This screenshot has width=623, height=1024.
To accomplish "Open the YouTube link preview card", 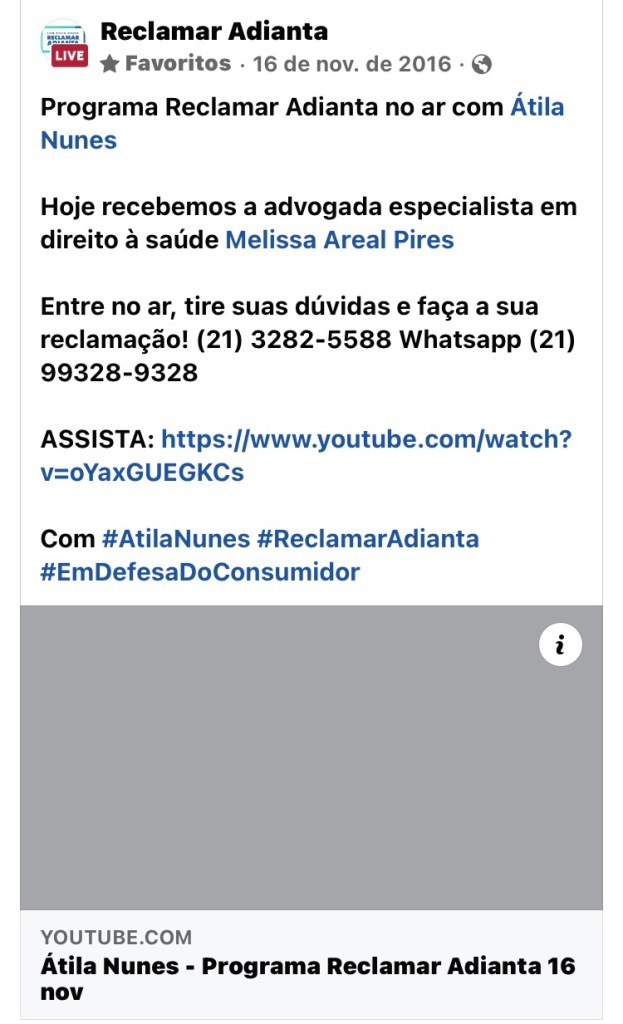I will (x=311, y=964).
